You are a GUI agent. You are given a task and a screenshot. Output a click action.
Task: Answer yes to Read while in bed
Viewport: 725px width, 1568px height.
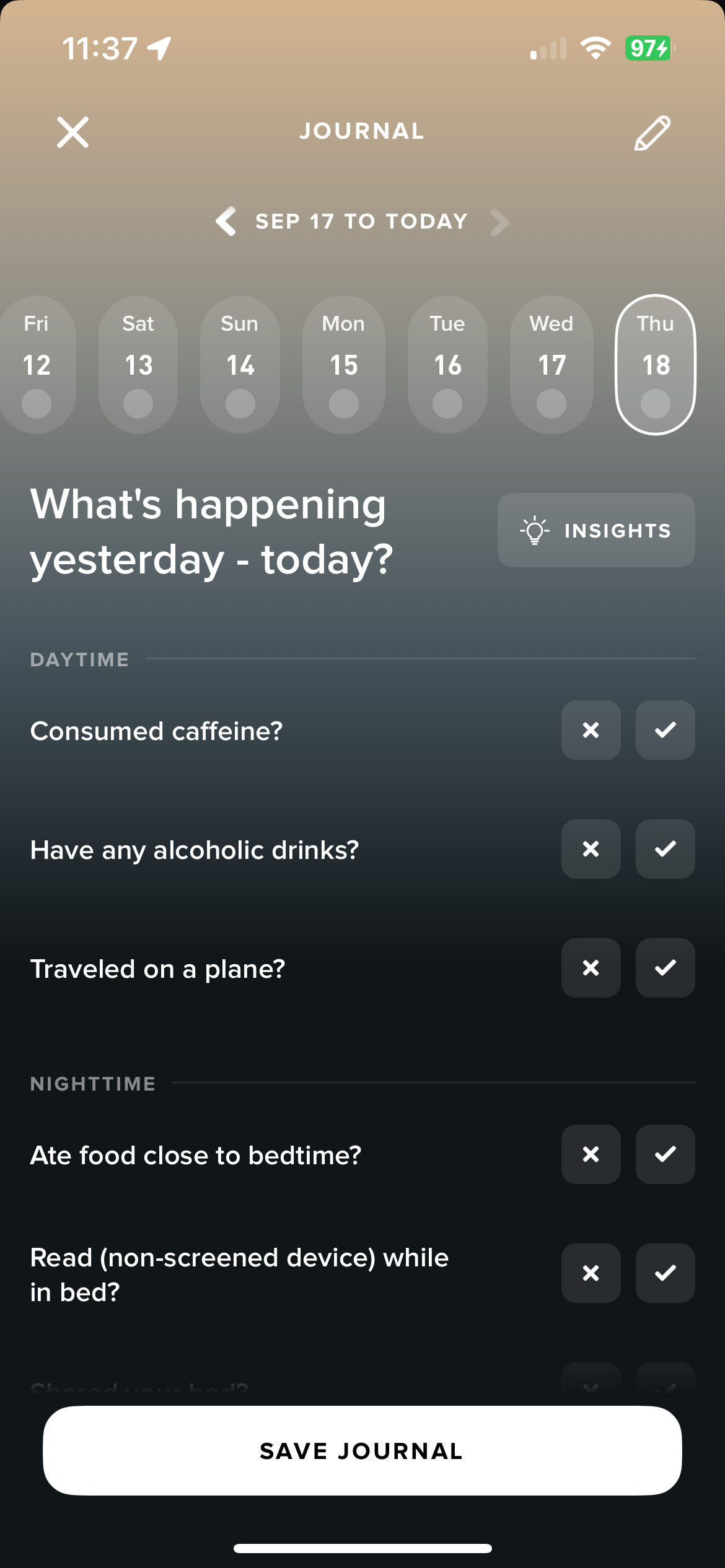[x=666, y=1273]
